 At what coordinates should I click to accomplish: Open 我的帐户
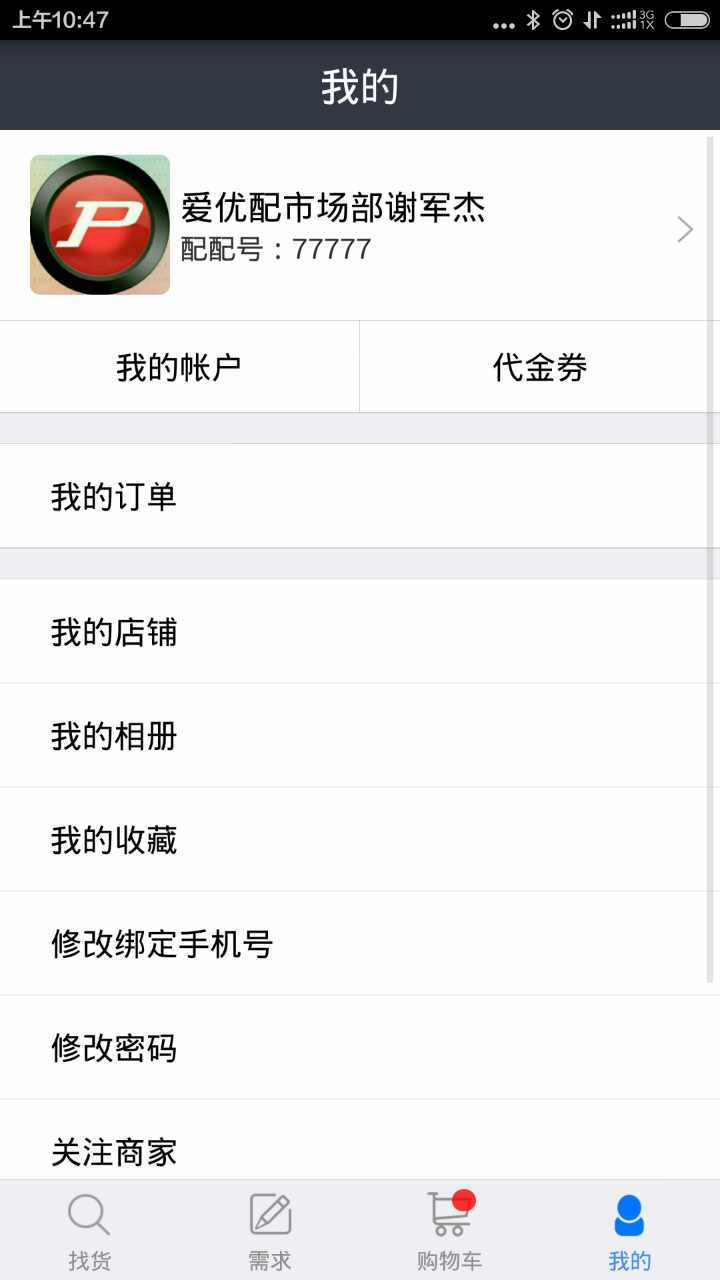[179, 367]
